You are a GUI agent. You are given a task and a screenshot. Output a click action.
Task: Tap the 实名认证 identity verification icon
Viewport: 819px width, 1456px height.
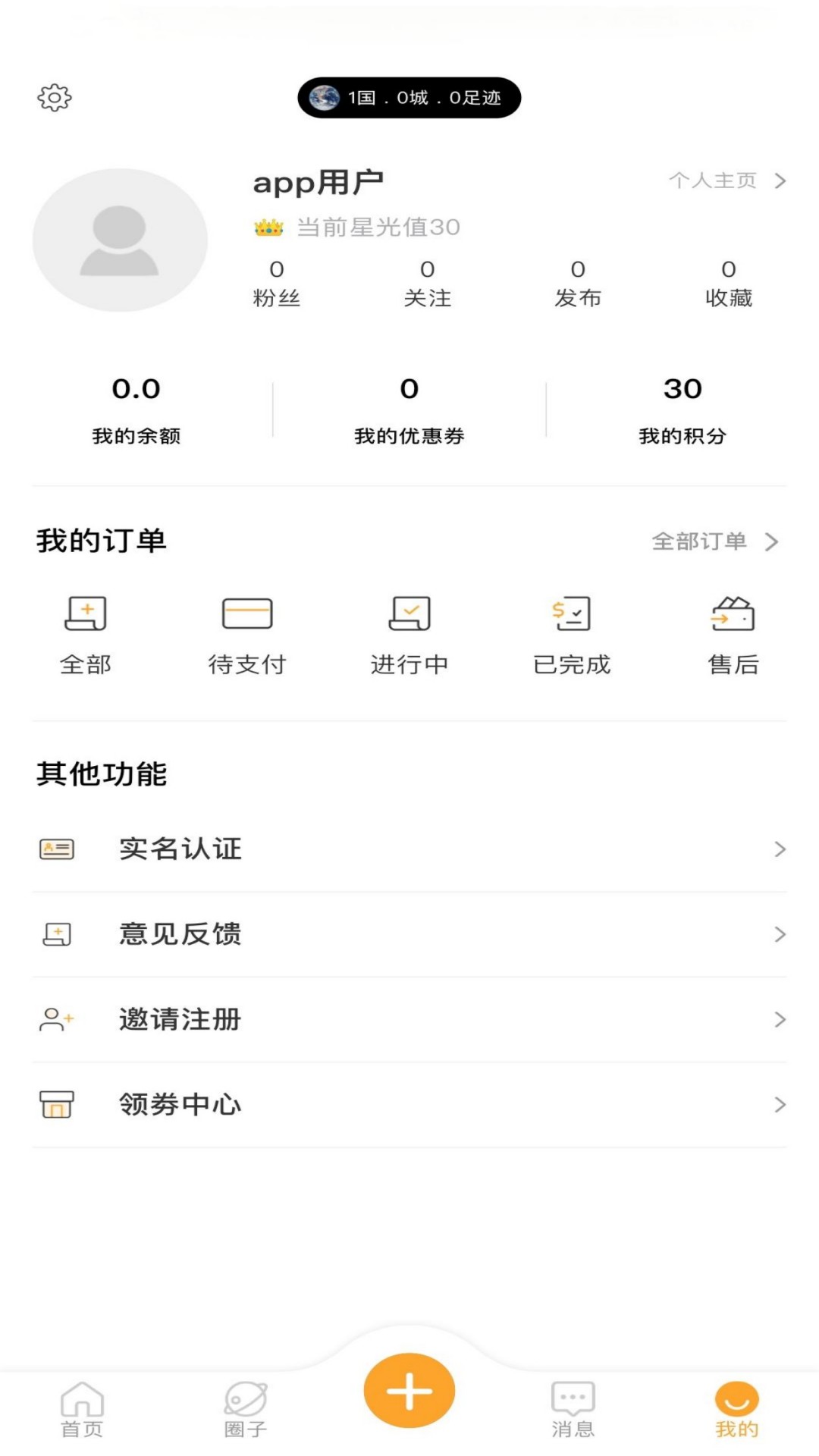[x=55, y=849]
